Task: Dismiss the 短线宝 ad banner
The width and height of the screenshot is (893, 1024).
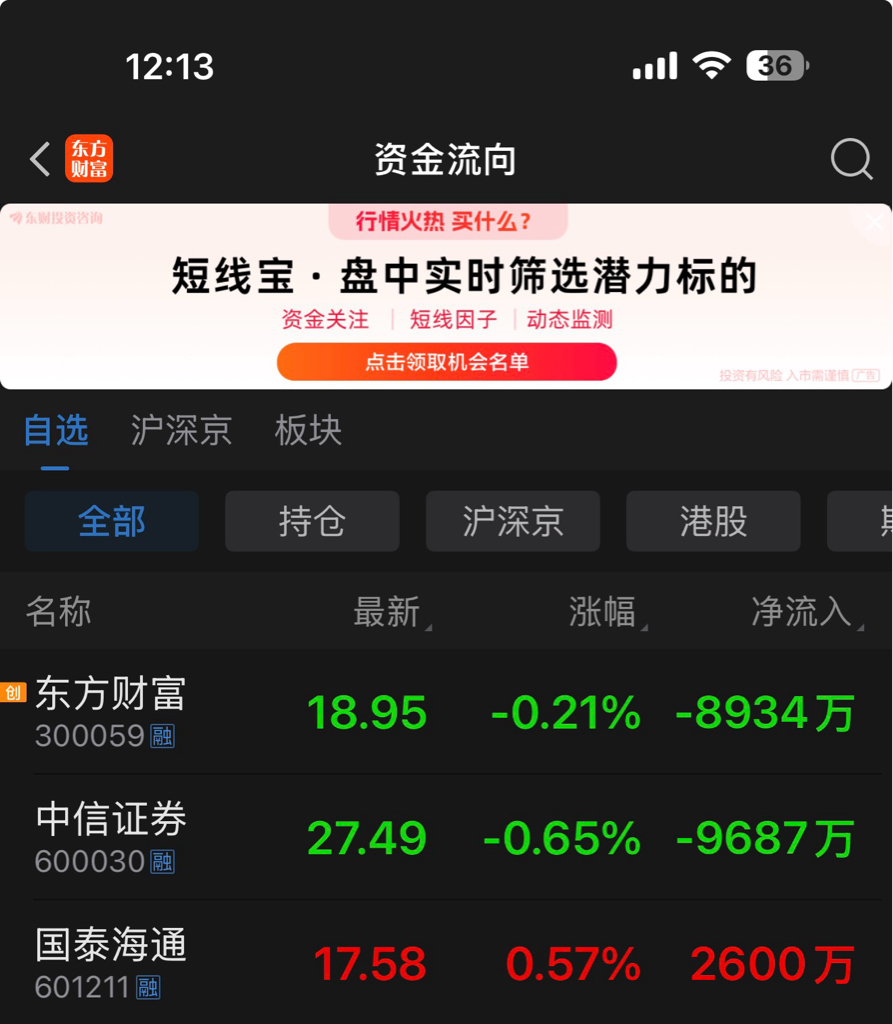Action: tap(873, 222)
